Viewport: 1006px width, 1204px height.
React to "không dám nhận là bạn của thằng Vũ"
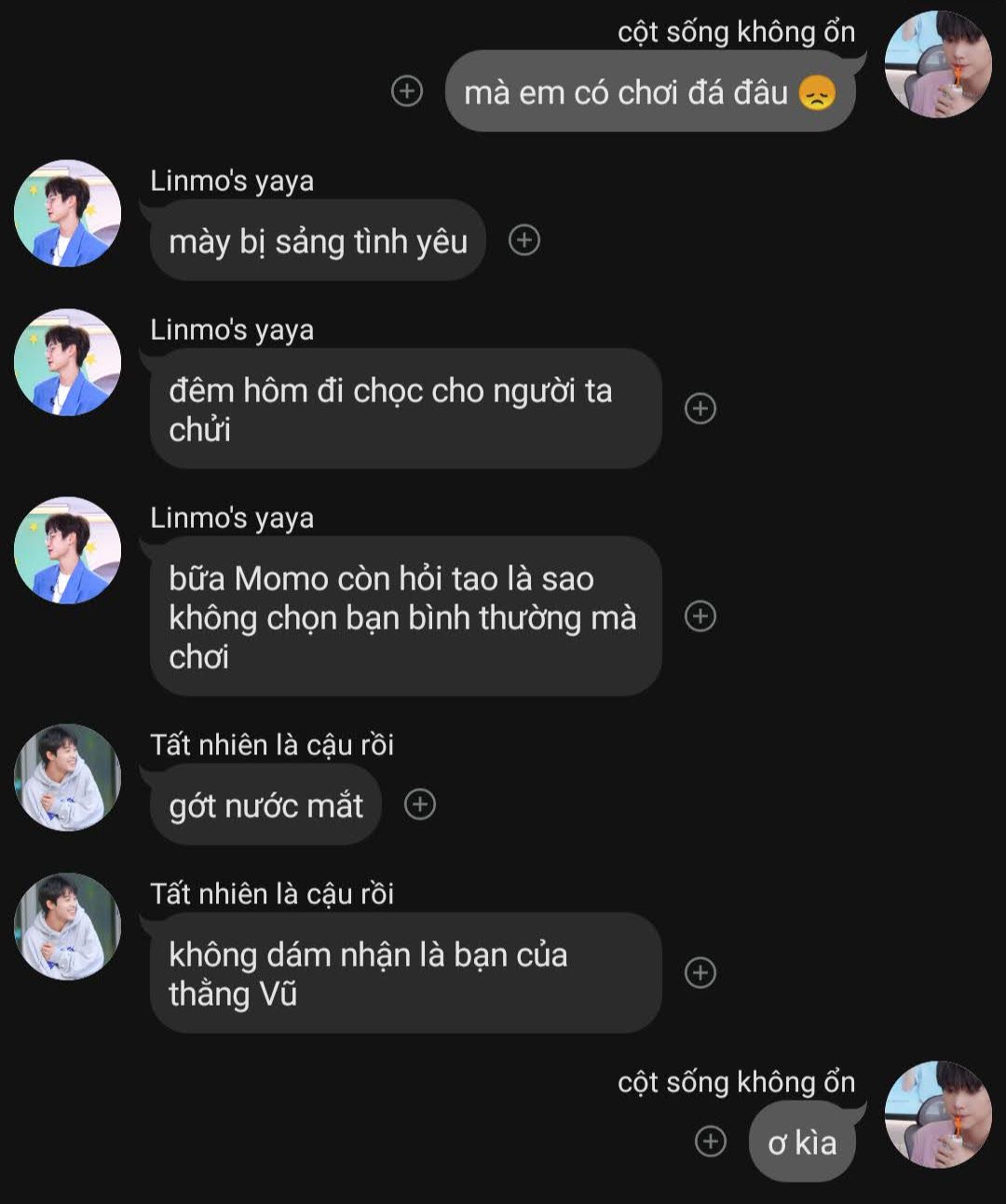700,972
